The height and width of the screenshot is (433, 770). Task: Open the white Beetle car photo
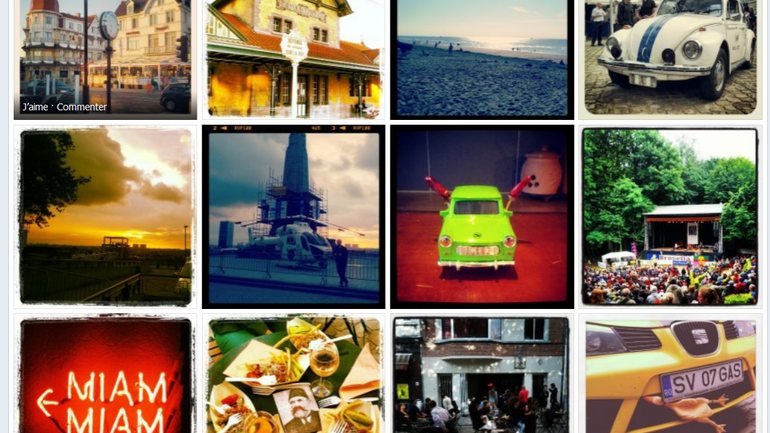pos(670,58)
